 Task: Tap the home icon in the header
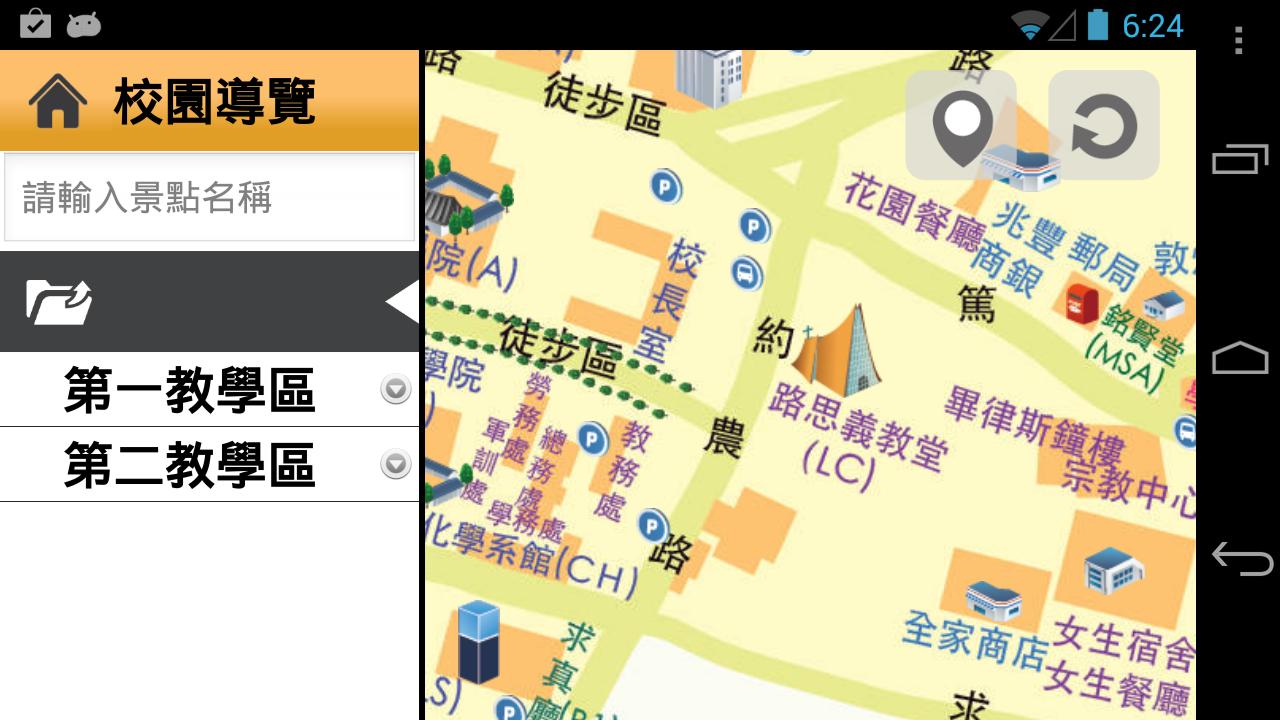tap(57, 101)
